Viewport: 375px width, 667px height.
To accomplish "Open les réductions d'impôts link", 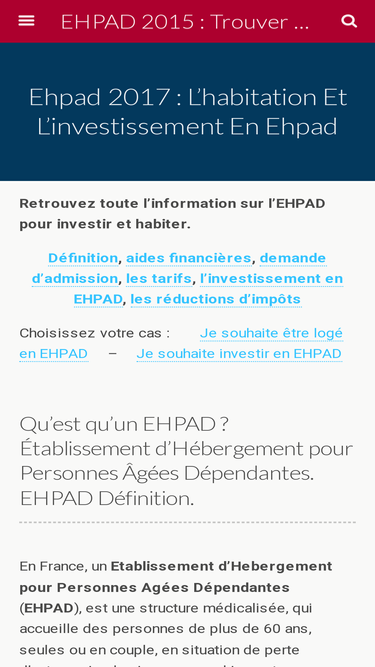I will click(216, 299).
